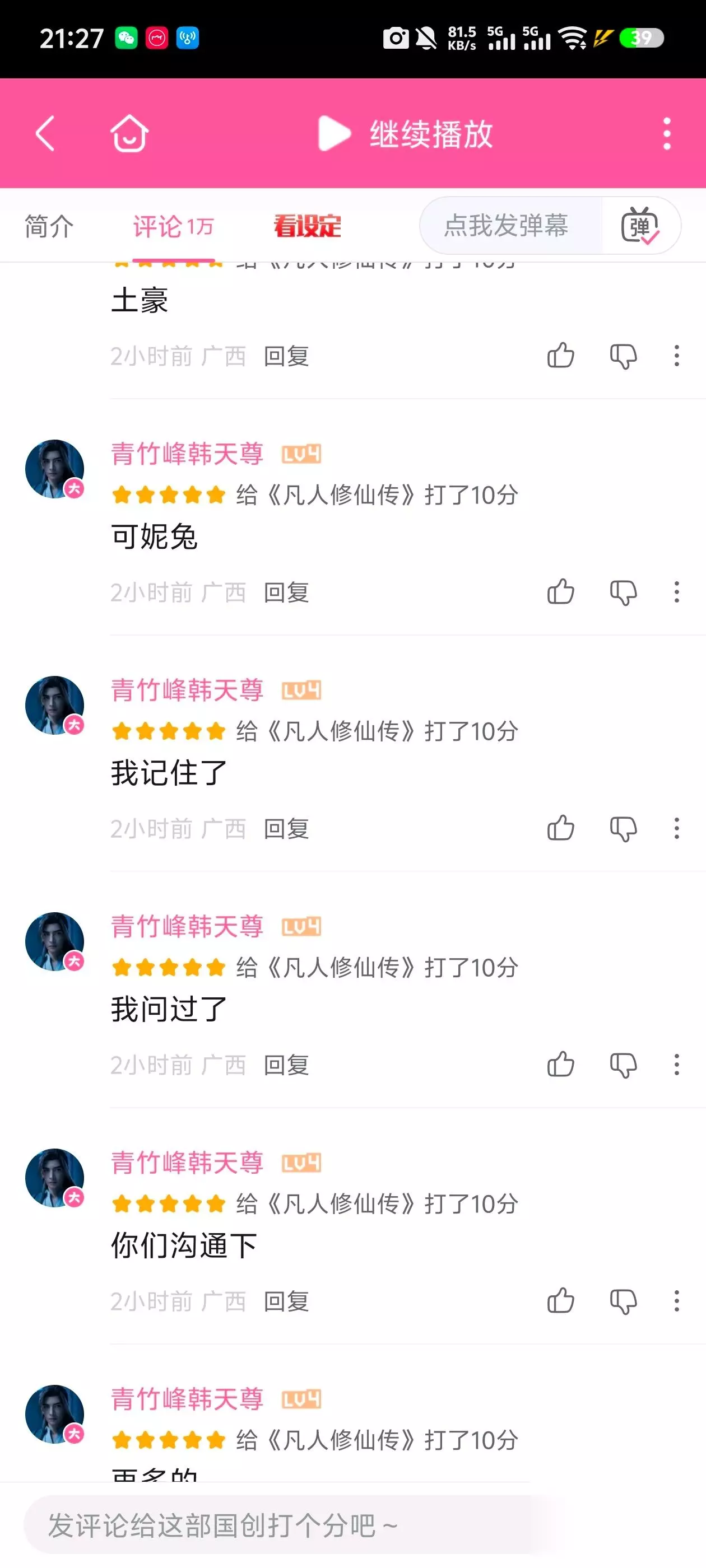
Task: Open more options for comment 你们沟通下
Action: [676, 1301]
